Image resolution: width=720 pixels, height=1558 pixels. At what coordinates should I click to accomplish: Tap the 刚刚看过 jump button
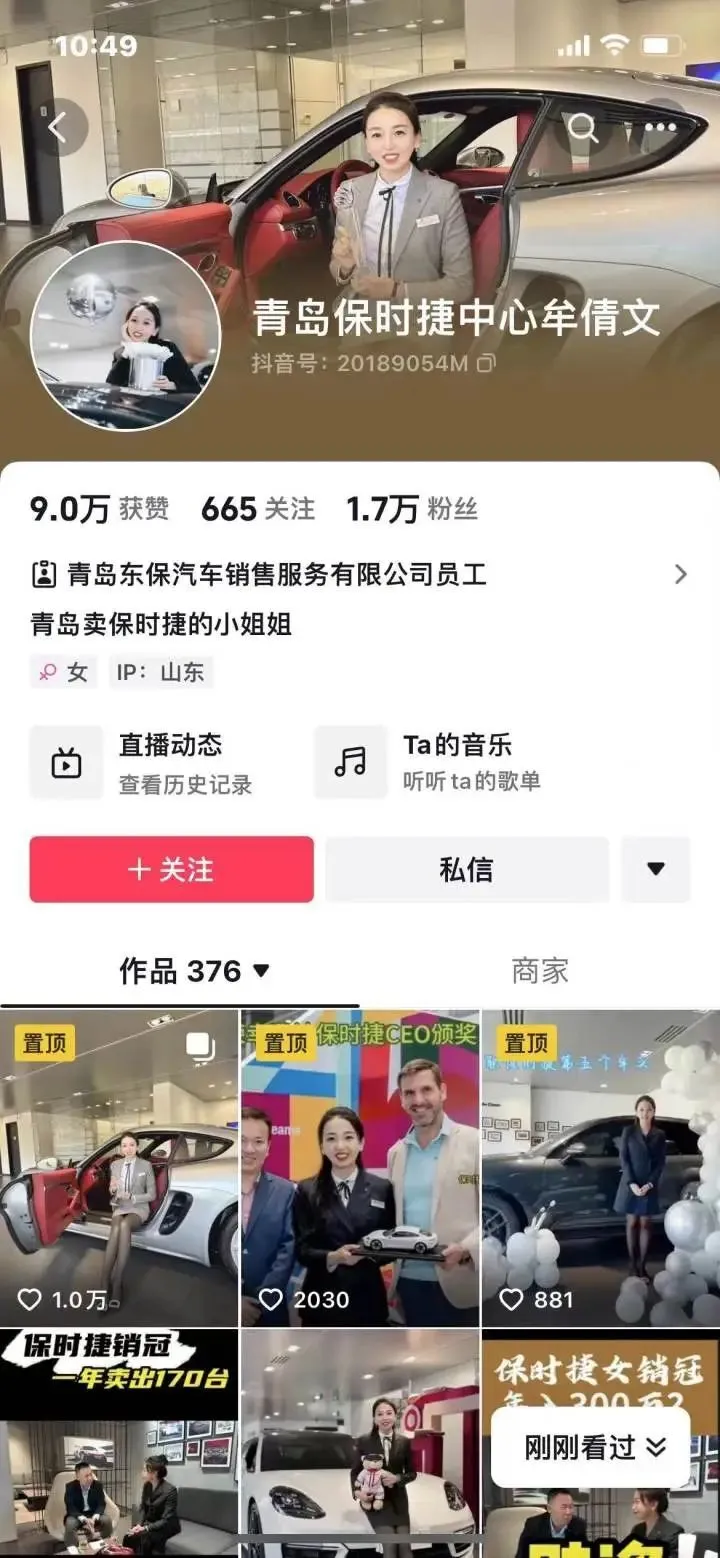pos(594,1447)
